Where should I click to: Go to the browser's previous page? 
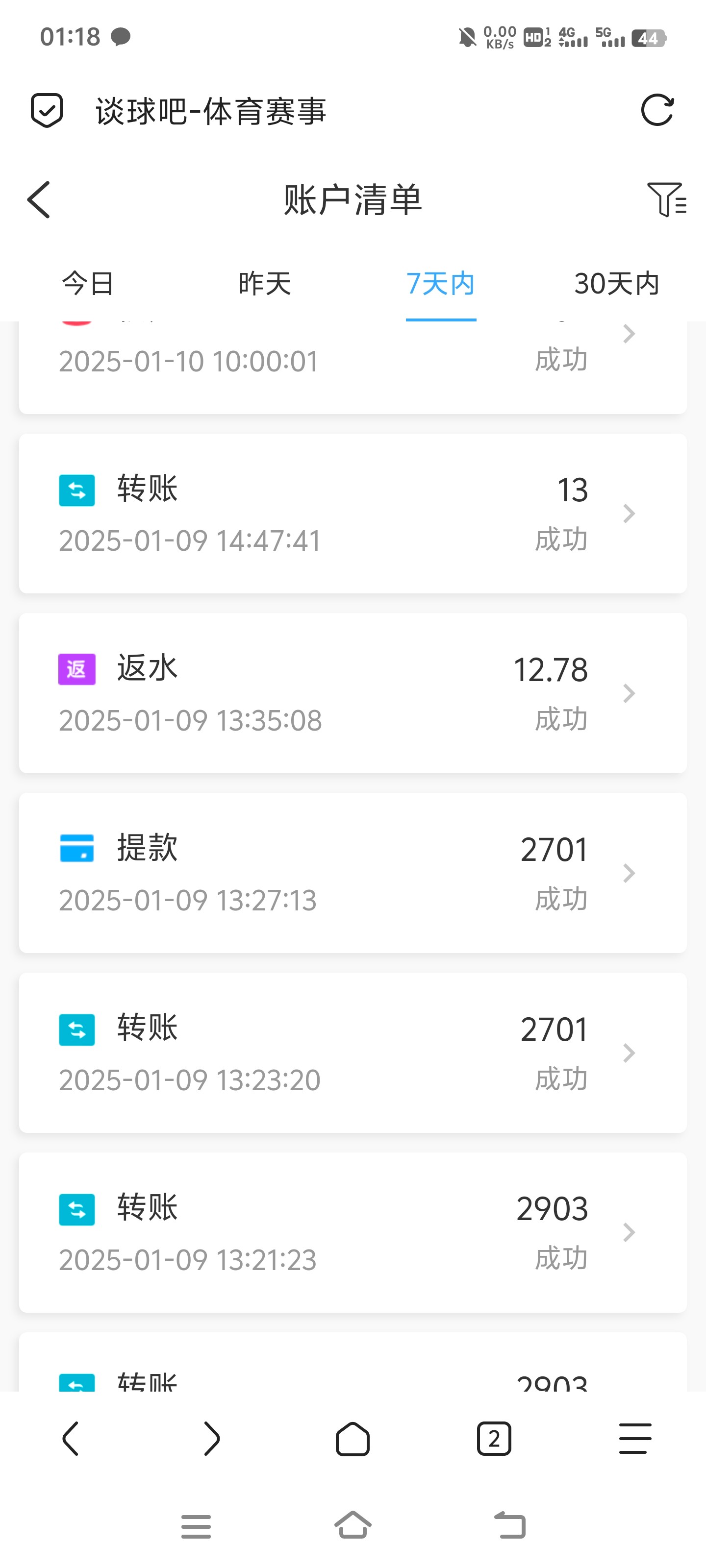pyautogui.click(x=71, y=1439)
